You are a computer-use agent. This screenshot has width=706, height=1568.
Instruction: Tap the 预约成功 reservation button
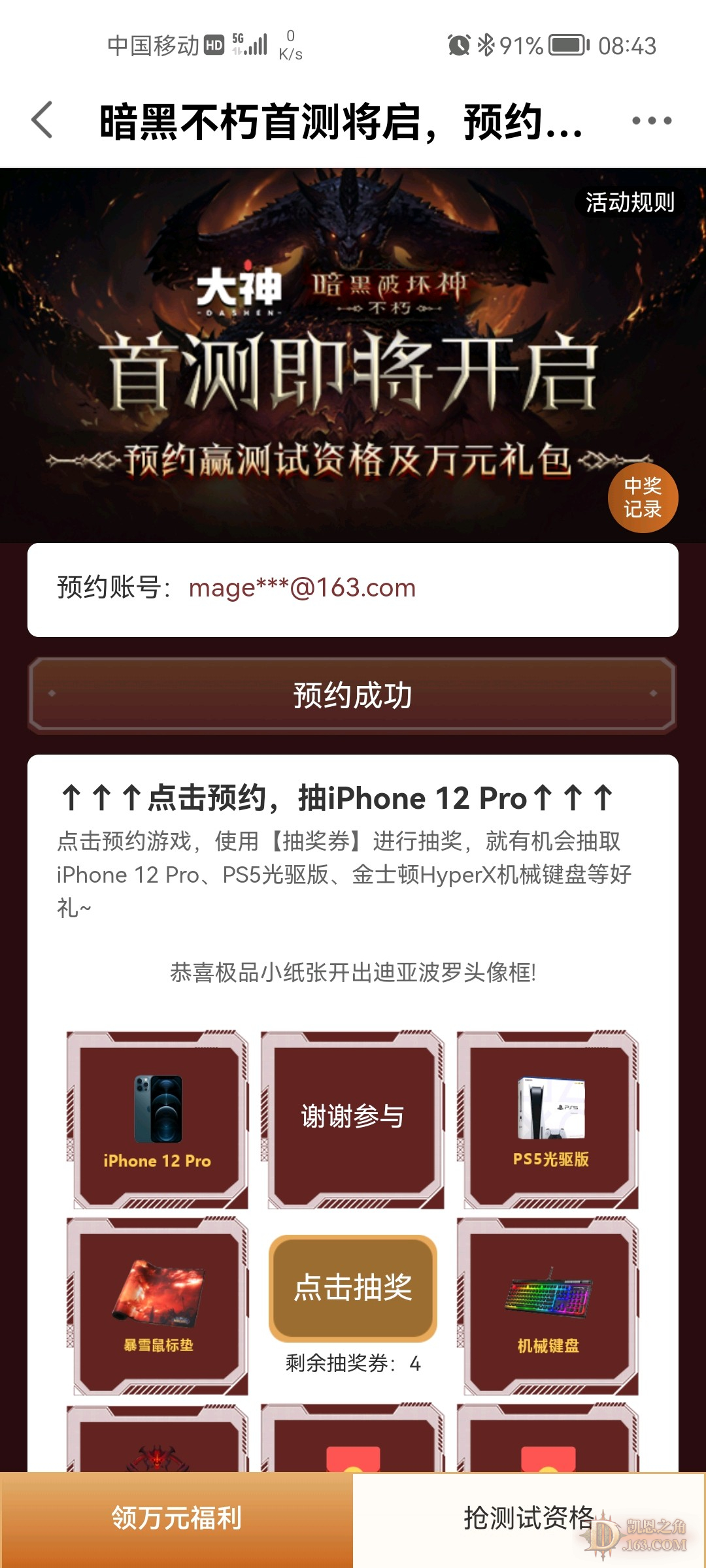pos(352,695)
